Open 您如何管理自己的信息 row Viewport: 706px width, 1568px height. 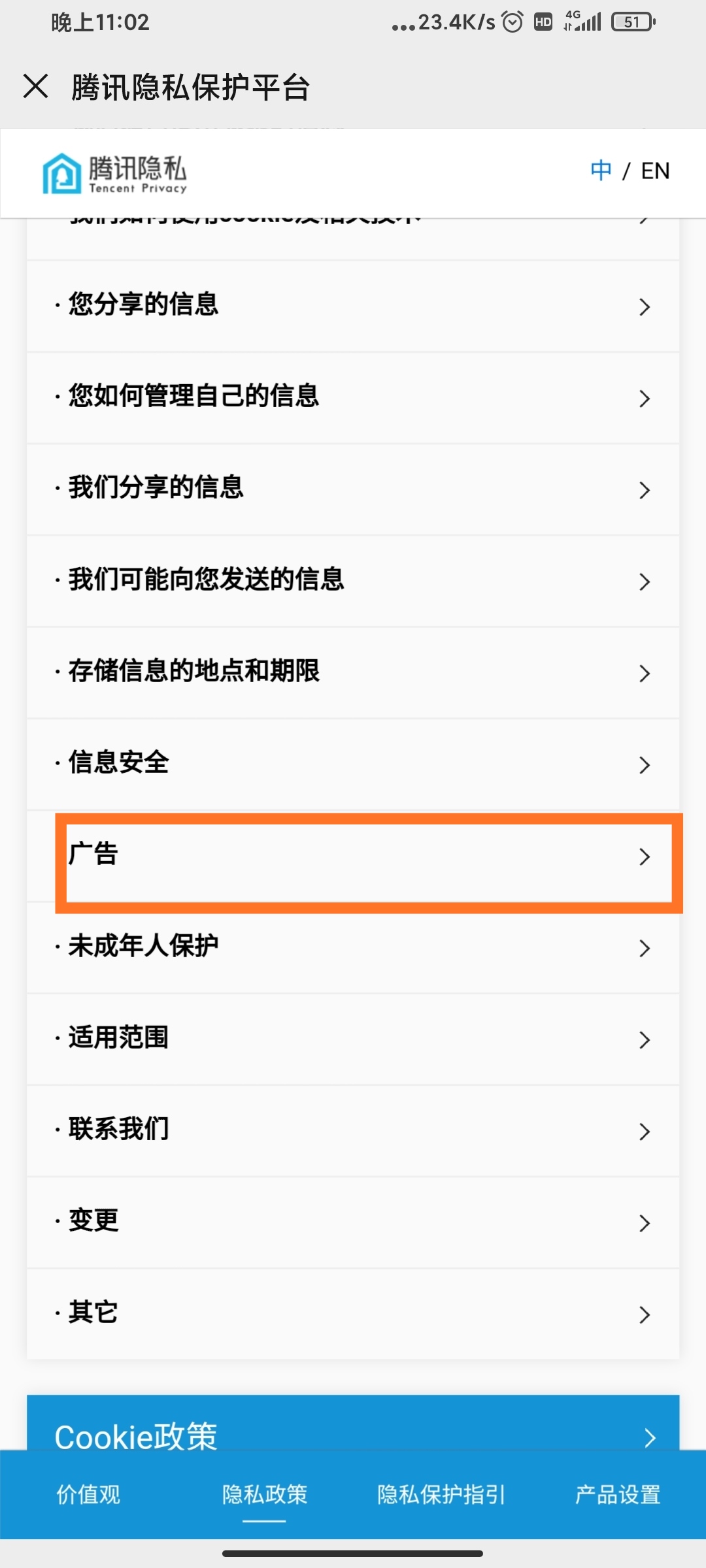point(353,398)
